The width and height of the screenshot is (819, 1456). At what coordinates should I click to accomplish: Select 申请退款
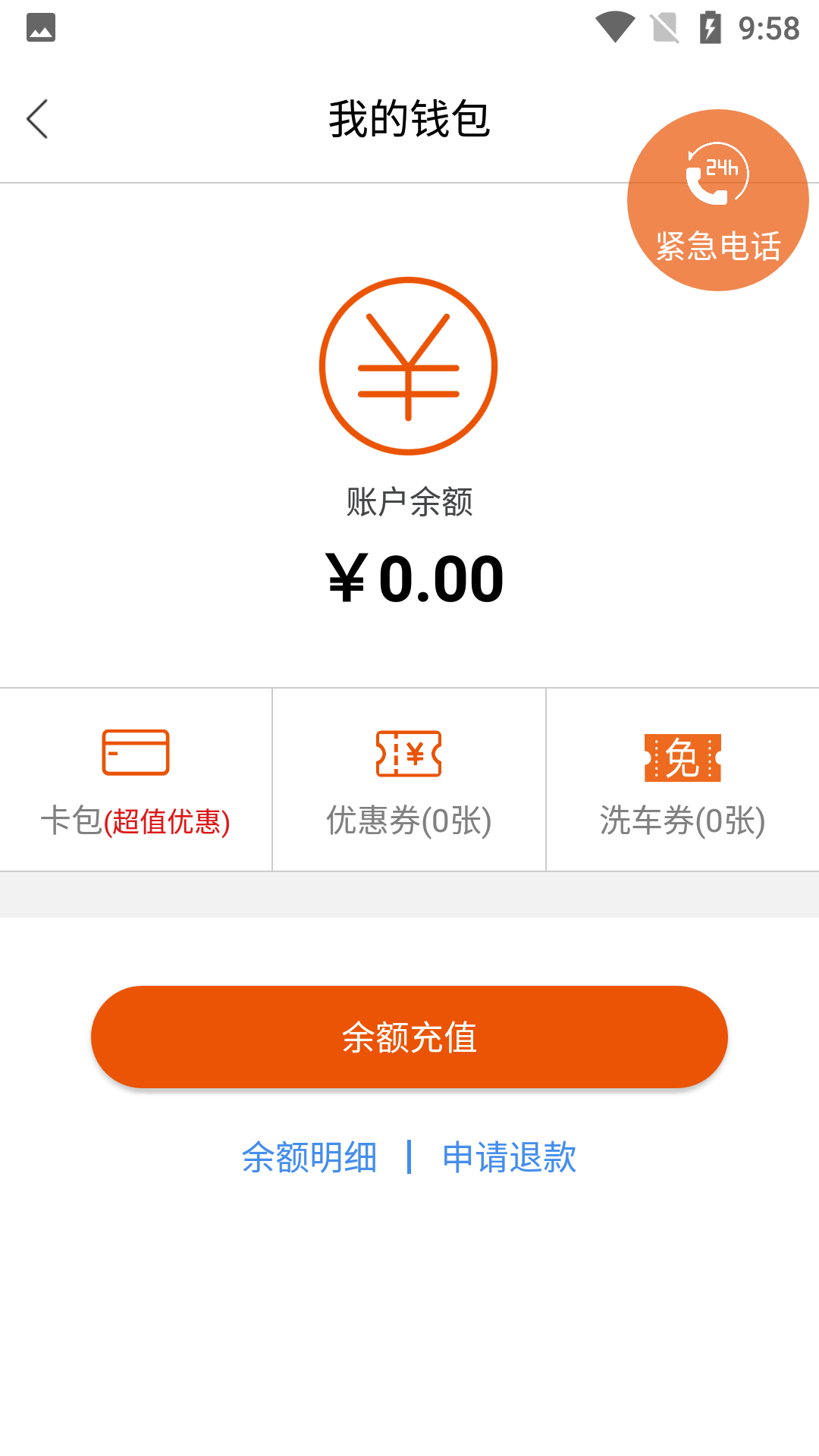(510, 1157)
